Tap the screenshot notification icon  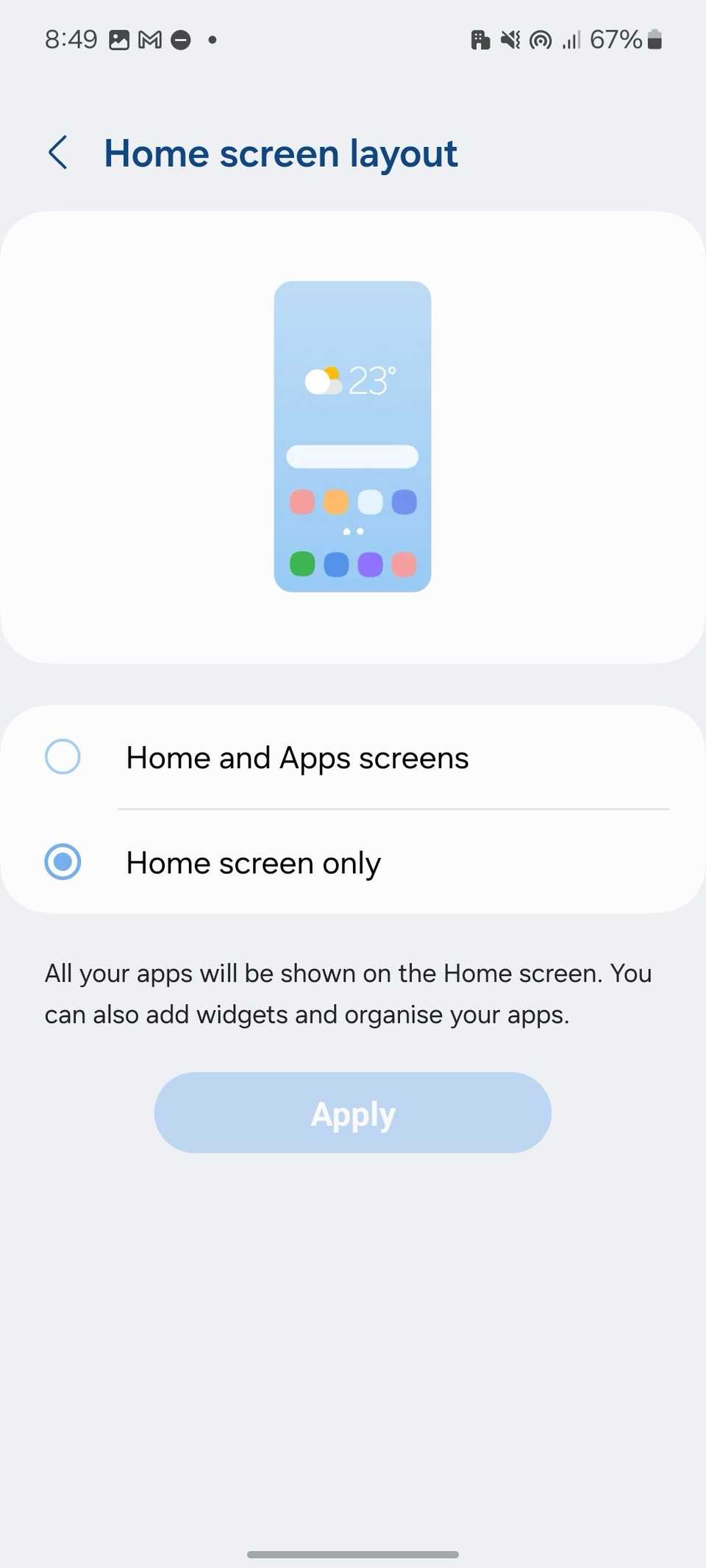click(x=121, y=40)
